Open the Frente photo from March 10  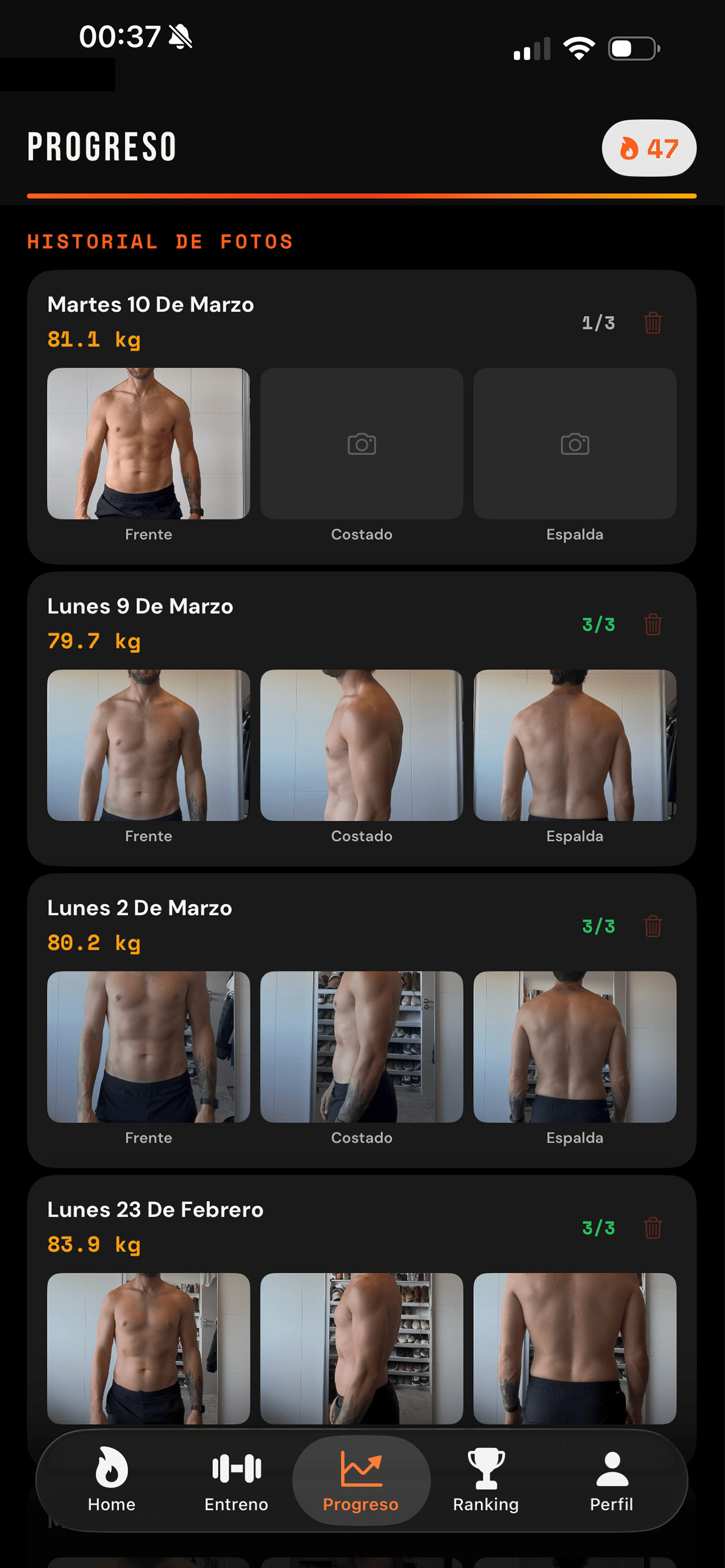[148, 444]
